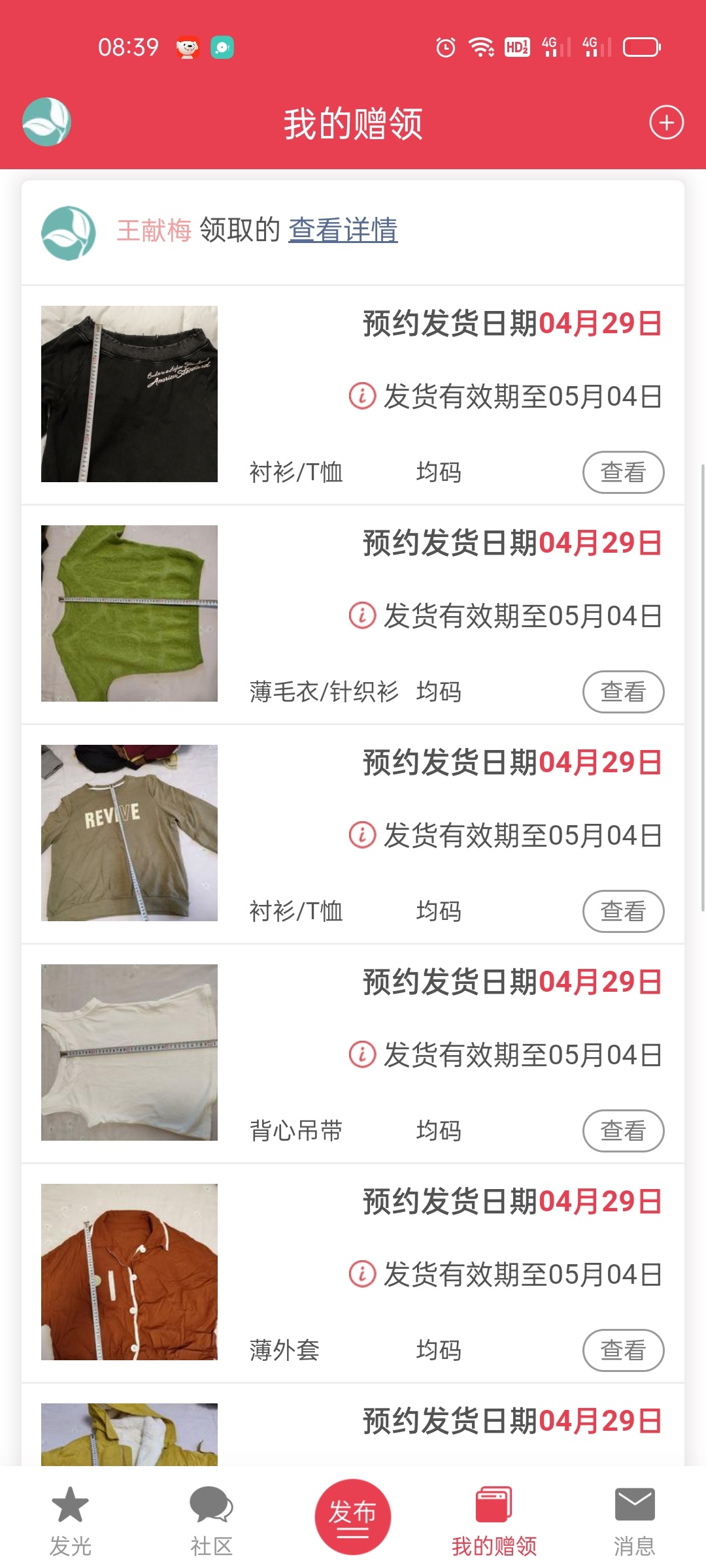The width and height of the screenshot is (706, 1568).
Task: Select the 我的赠领 tab
Action: coord(494,1520)
